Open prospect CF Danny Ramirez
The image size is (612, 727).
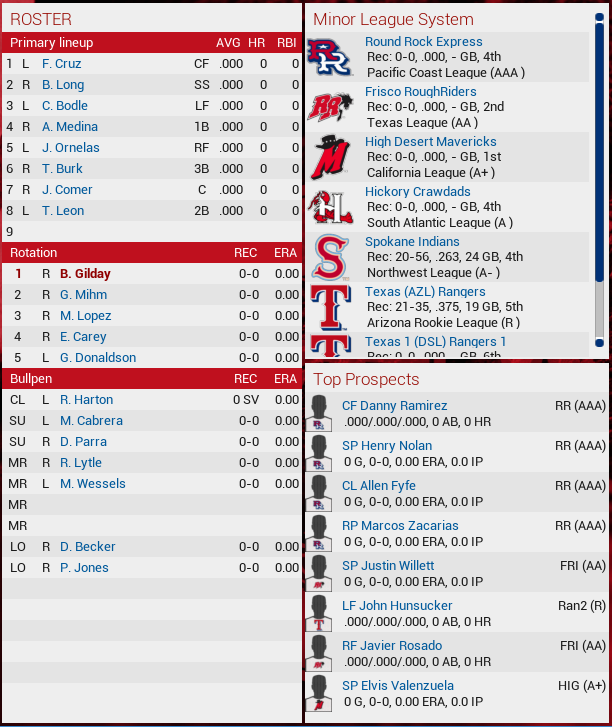394,406
